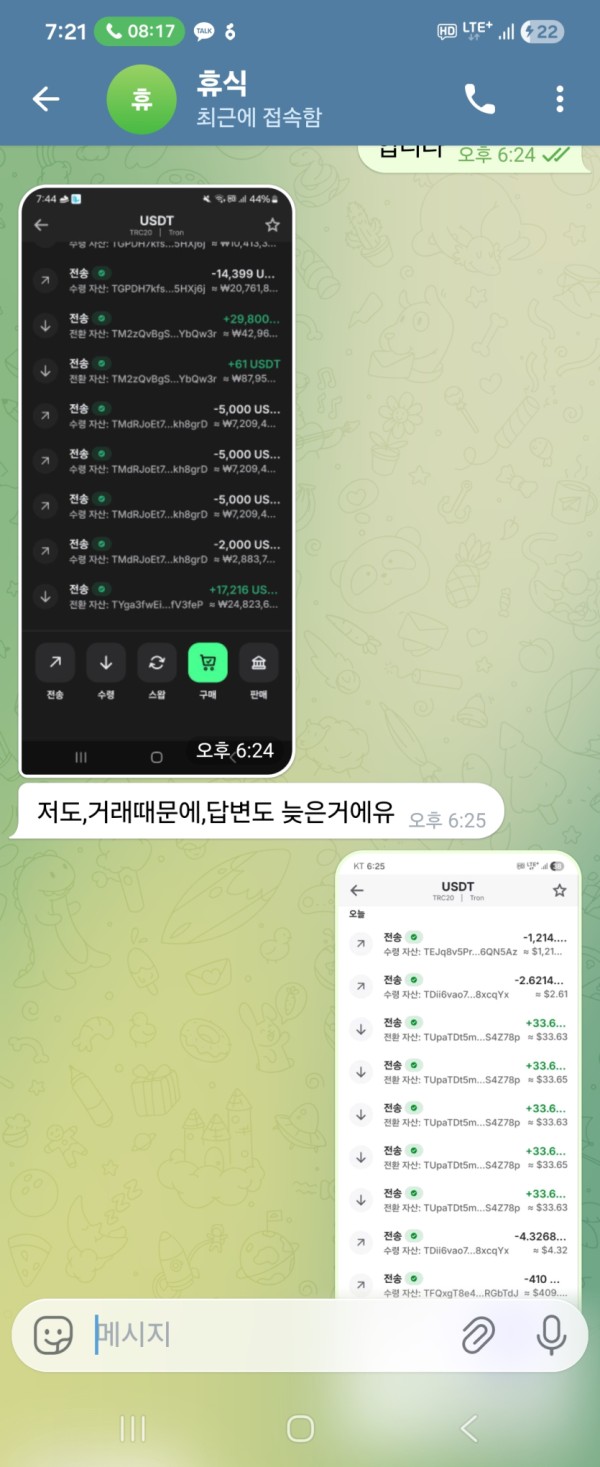The image size is (600, 1467).
Task: Attach a file with the paperclip
Action: 479,1334
